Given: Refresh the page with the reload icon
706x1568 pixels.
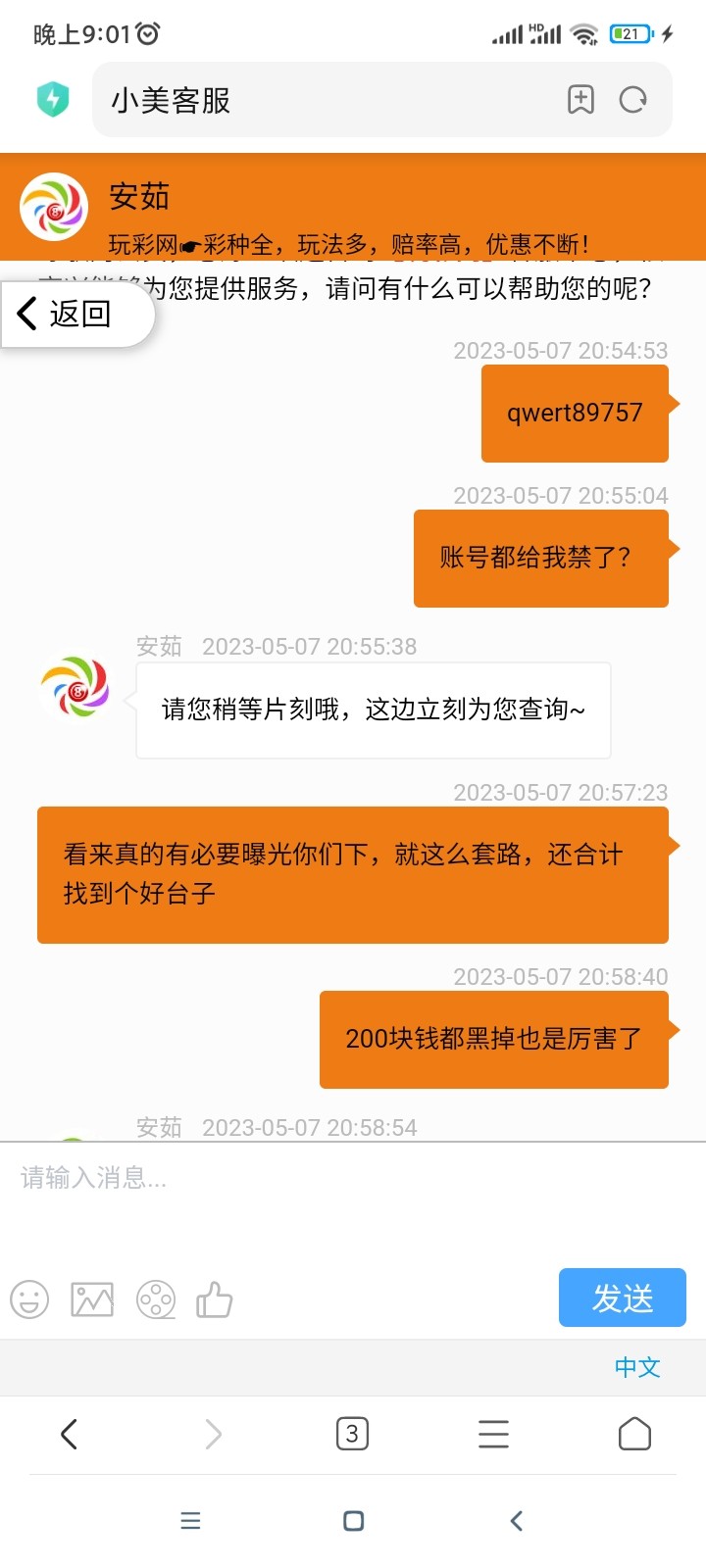Looking at the screenshot, I should 634,99.
